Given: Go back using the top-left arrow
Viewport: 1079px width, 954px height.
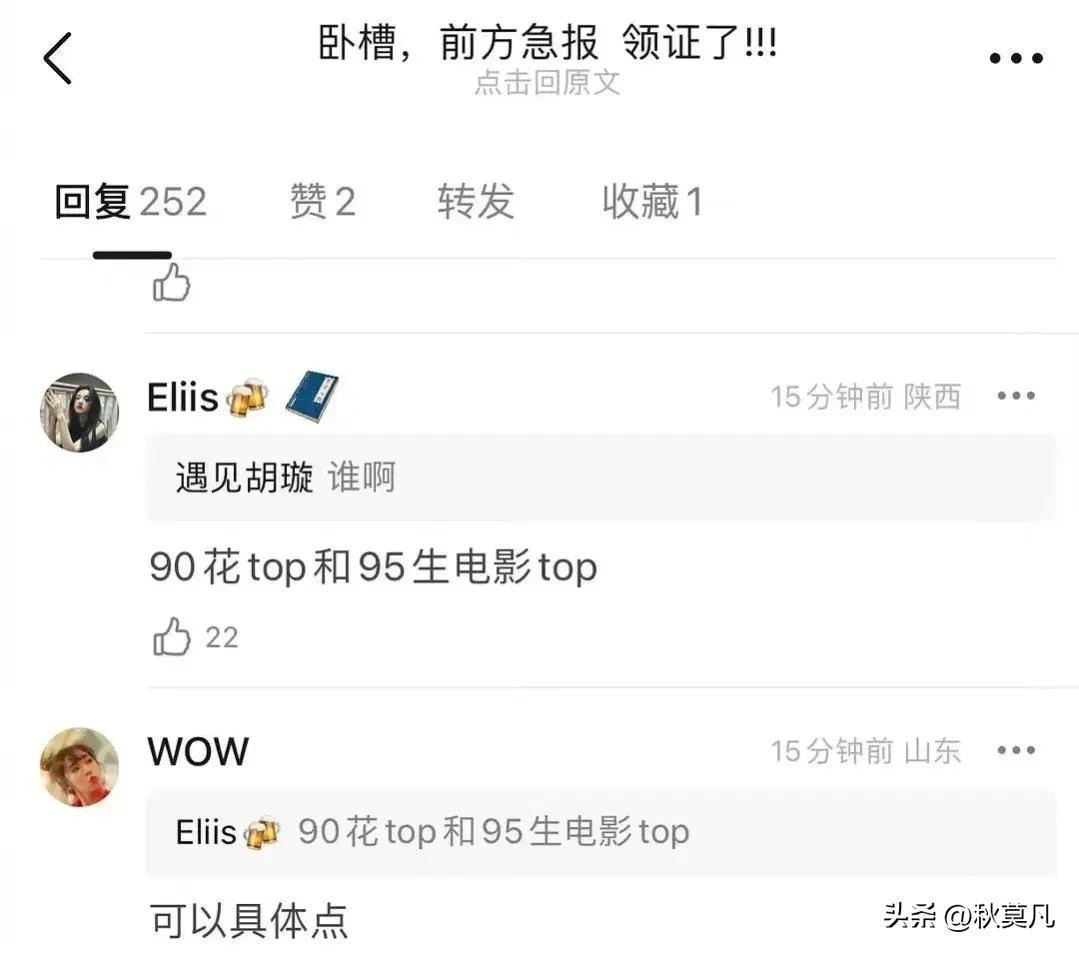Looking at the screenshot, I should (x=58, y=58).
